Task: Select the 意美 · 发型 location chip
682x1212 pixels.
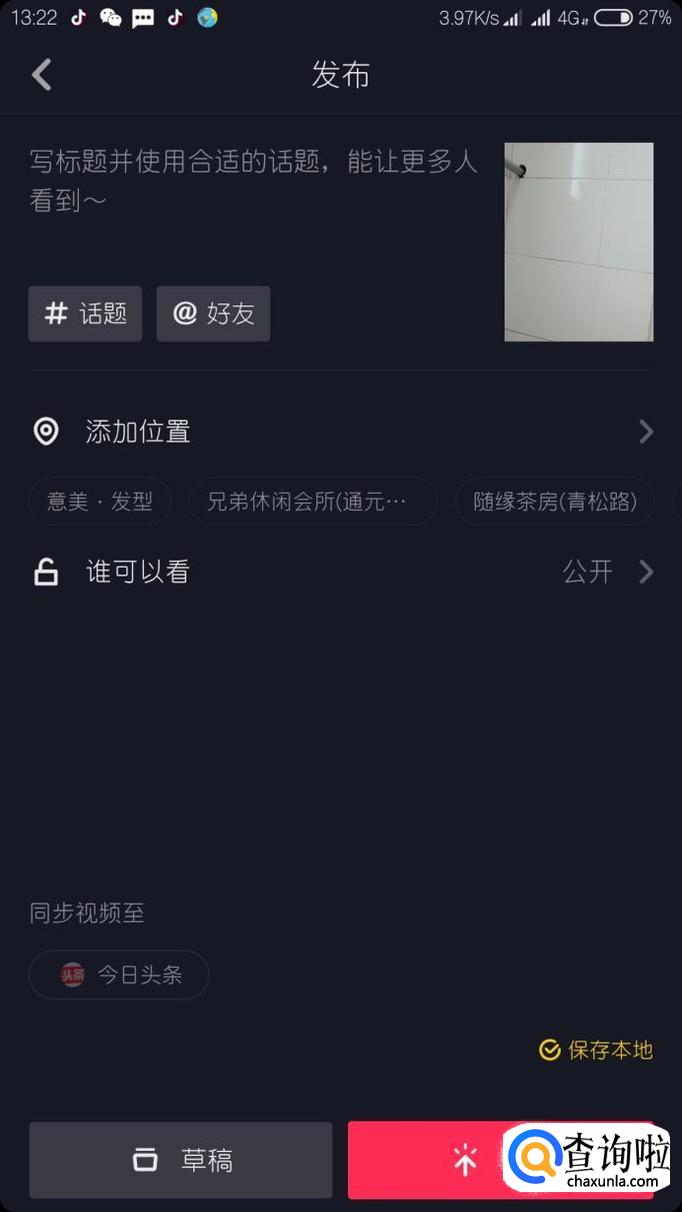Action: (x=100, y=502)
